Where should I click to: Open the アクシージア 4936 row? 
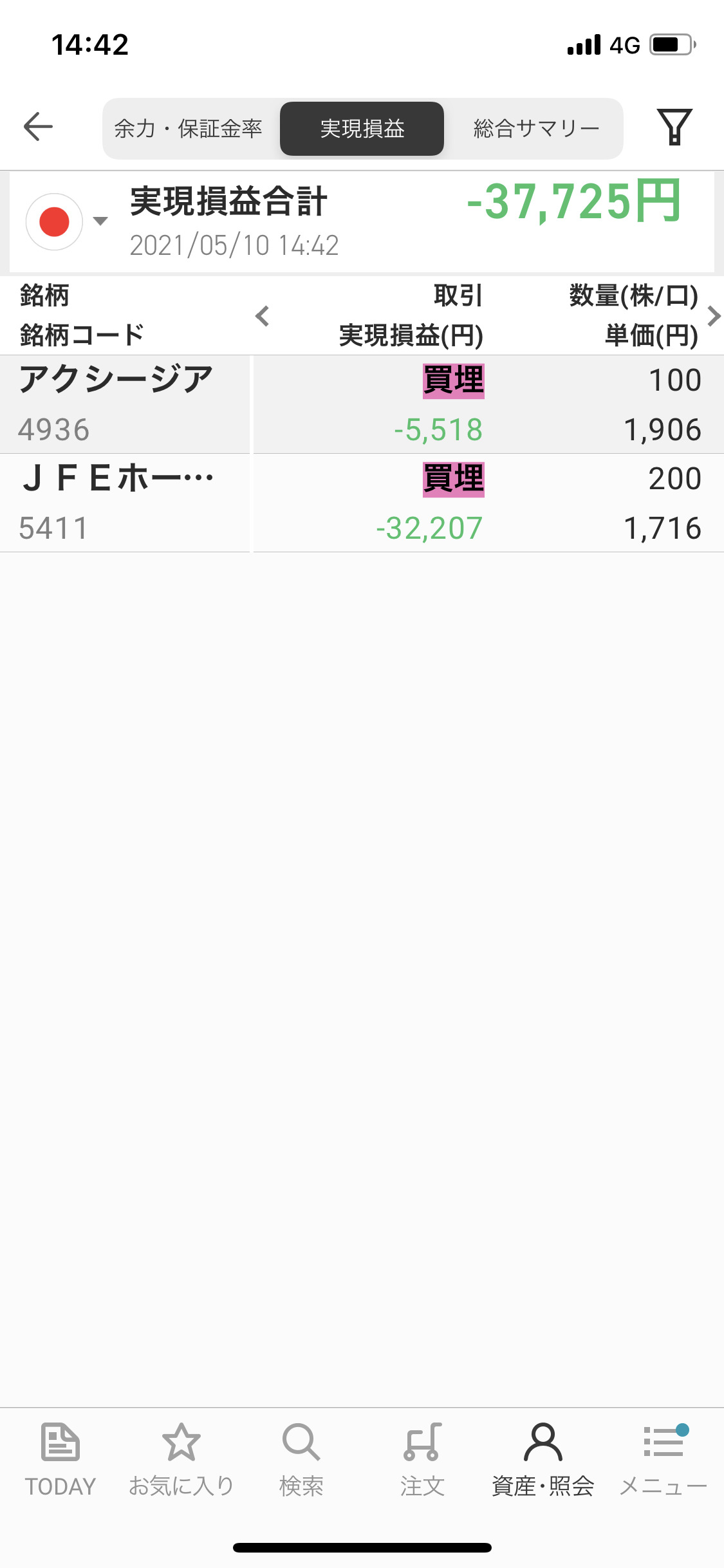click(x=362, y=404)
